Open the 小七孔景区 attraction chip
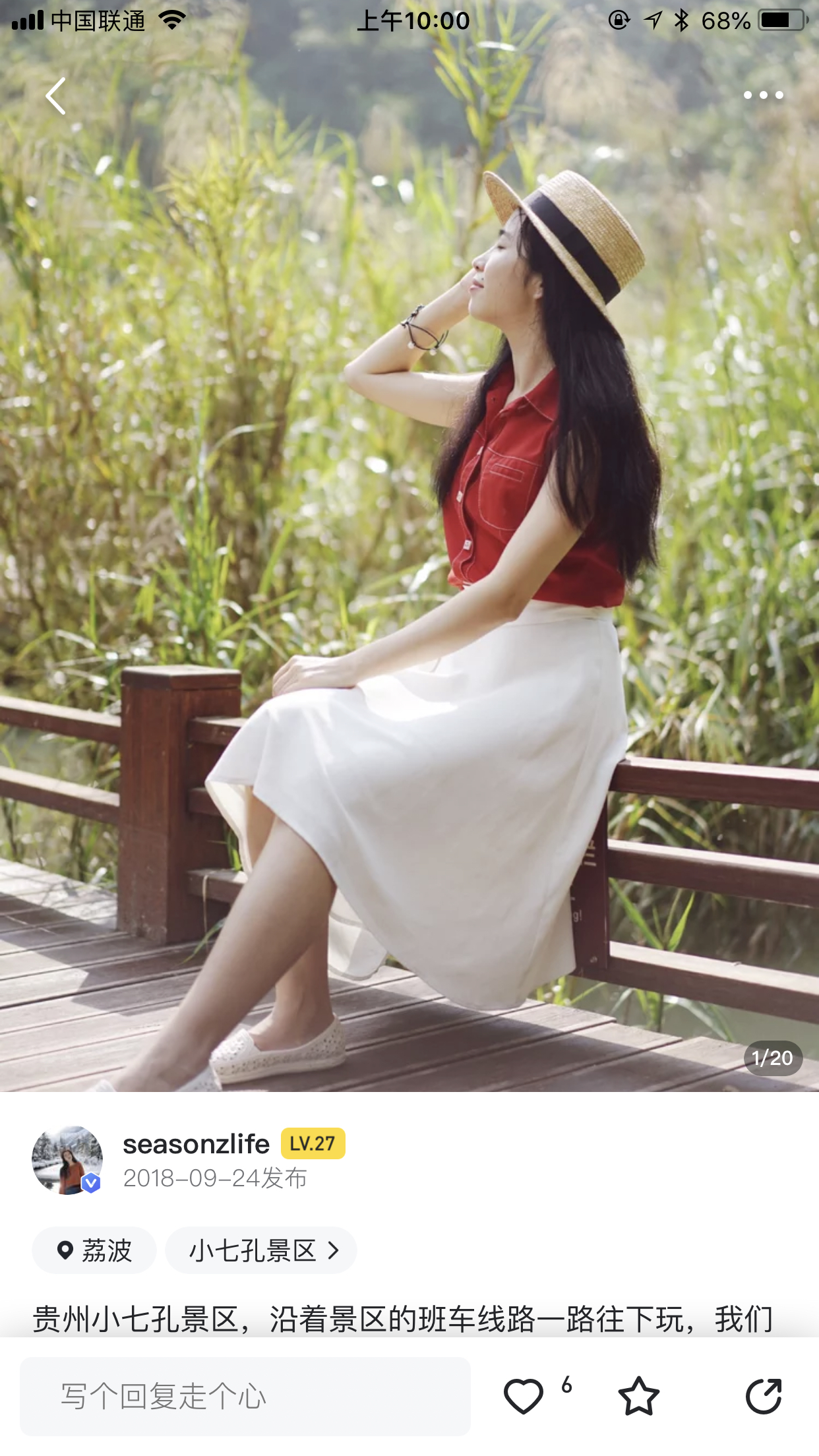The image size is (819, 1456). 261,1250
